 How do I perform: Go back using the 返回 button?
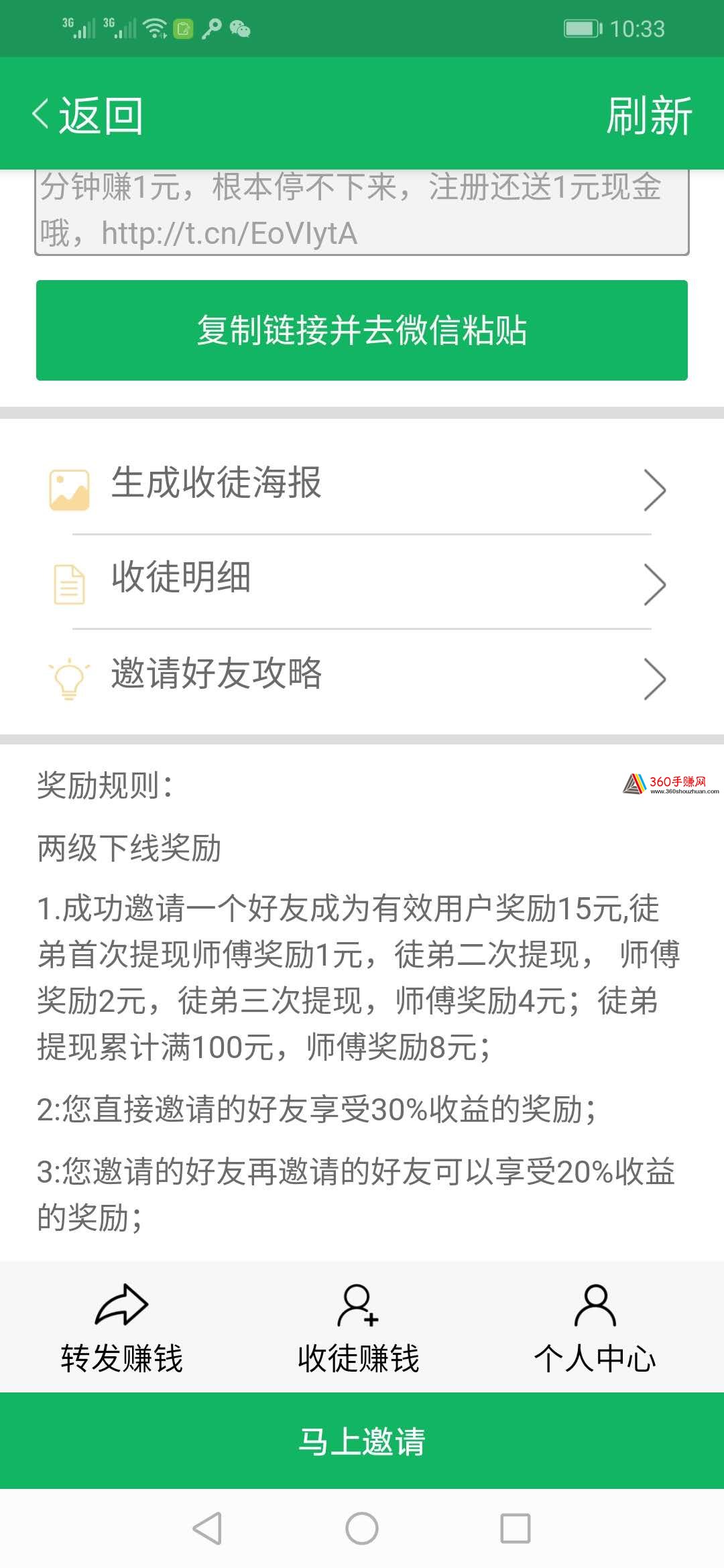point(87,115)
